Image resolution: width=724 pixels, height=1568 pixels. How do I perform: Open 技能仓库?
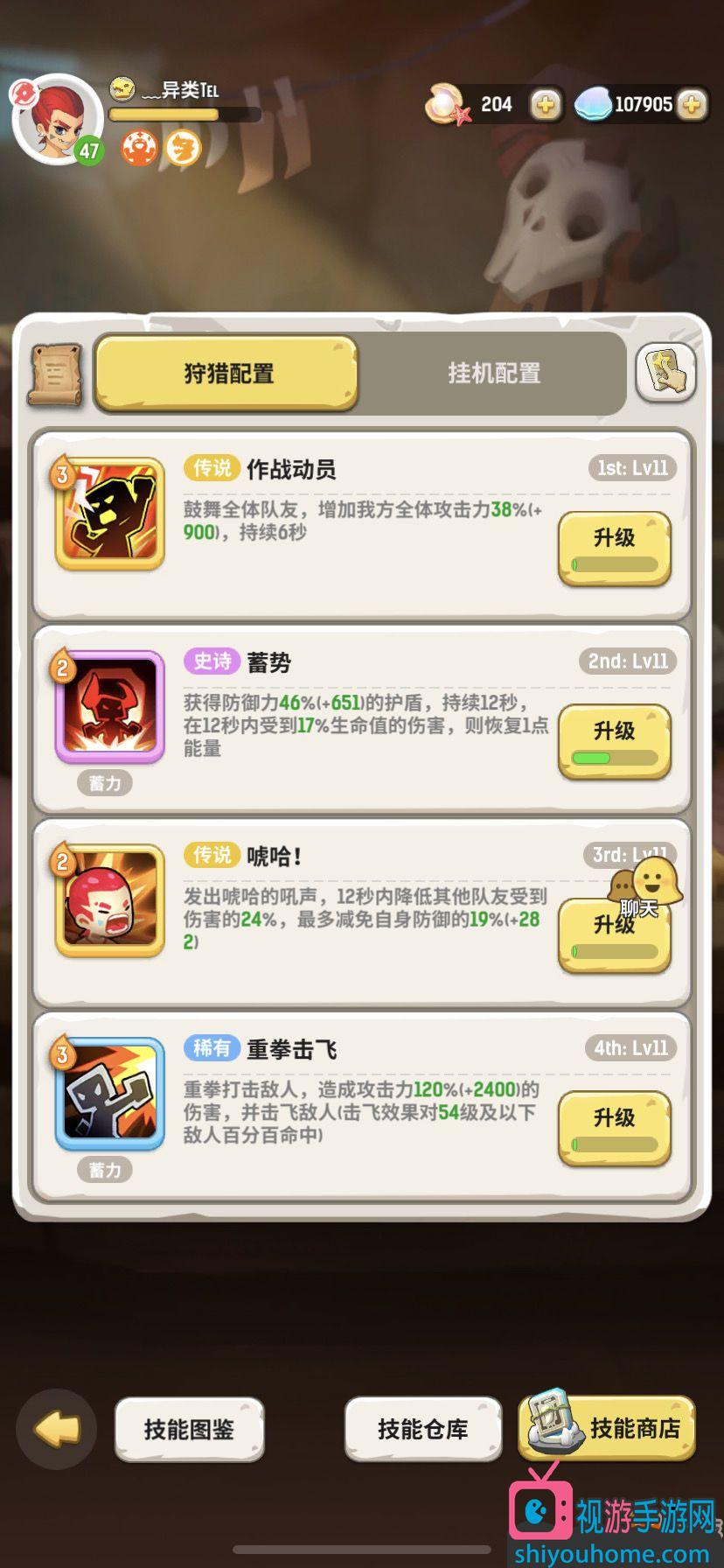click(422, 1429)
